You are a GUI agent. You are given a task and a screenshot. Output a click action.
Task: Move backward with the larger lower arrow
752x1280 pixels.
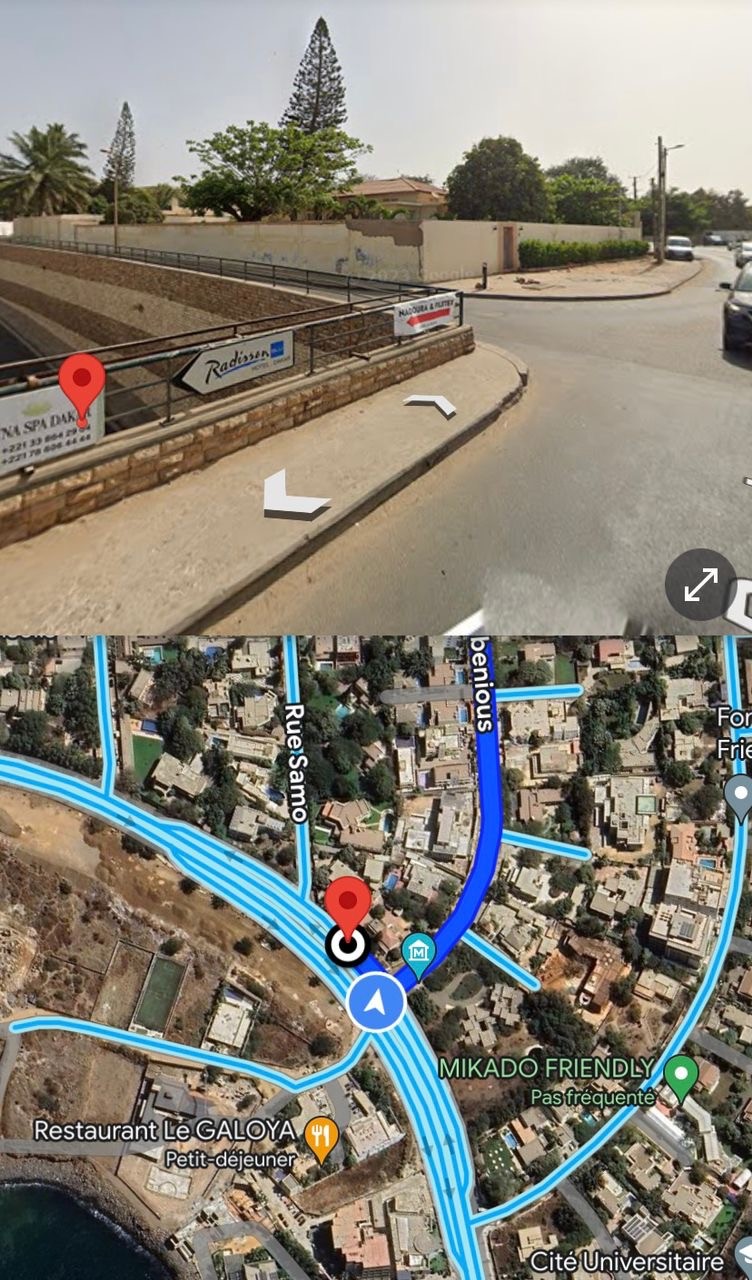(x=293, y=496)
